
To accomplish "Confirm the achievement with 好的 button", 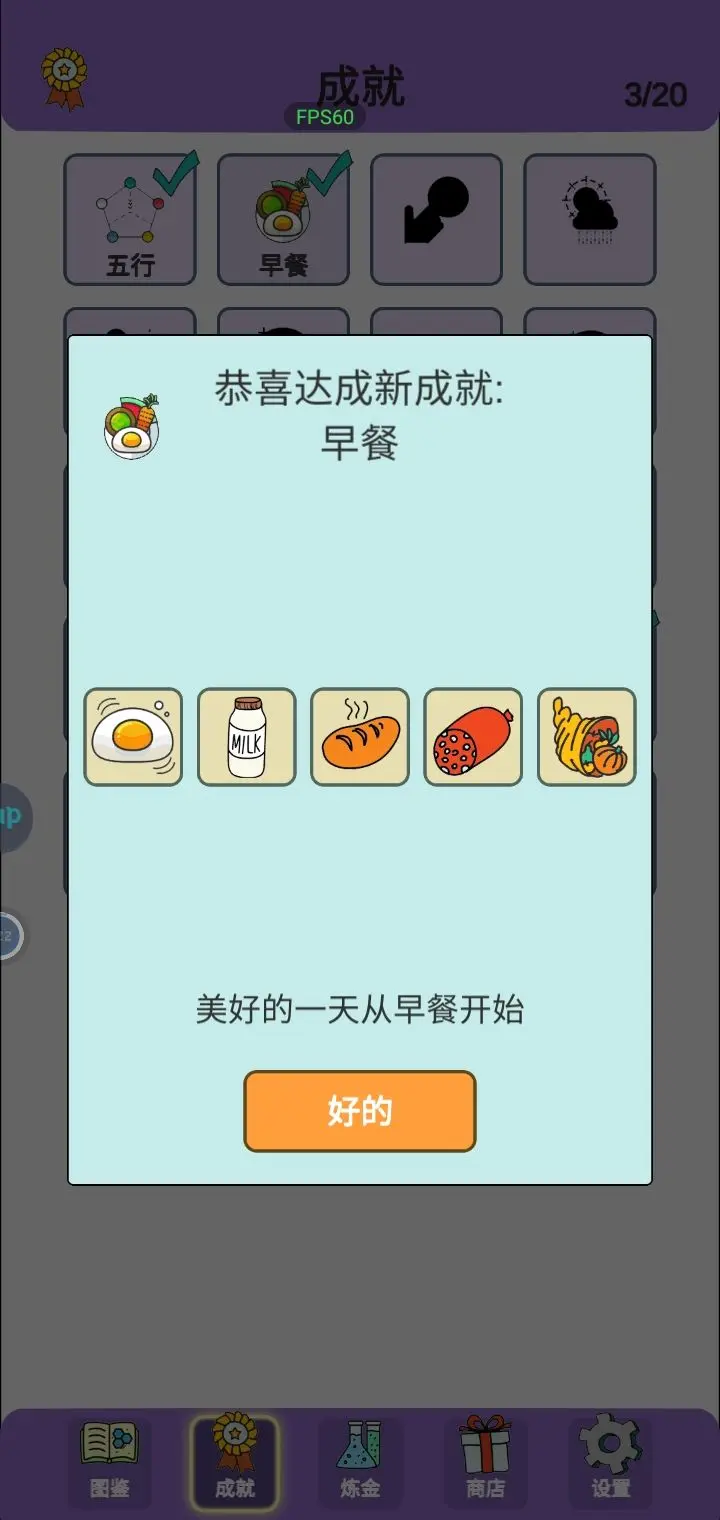I will [360, 1111].
